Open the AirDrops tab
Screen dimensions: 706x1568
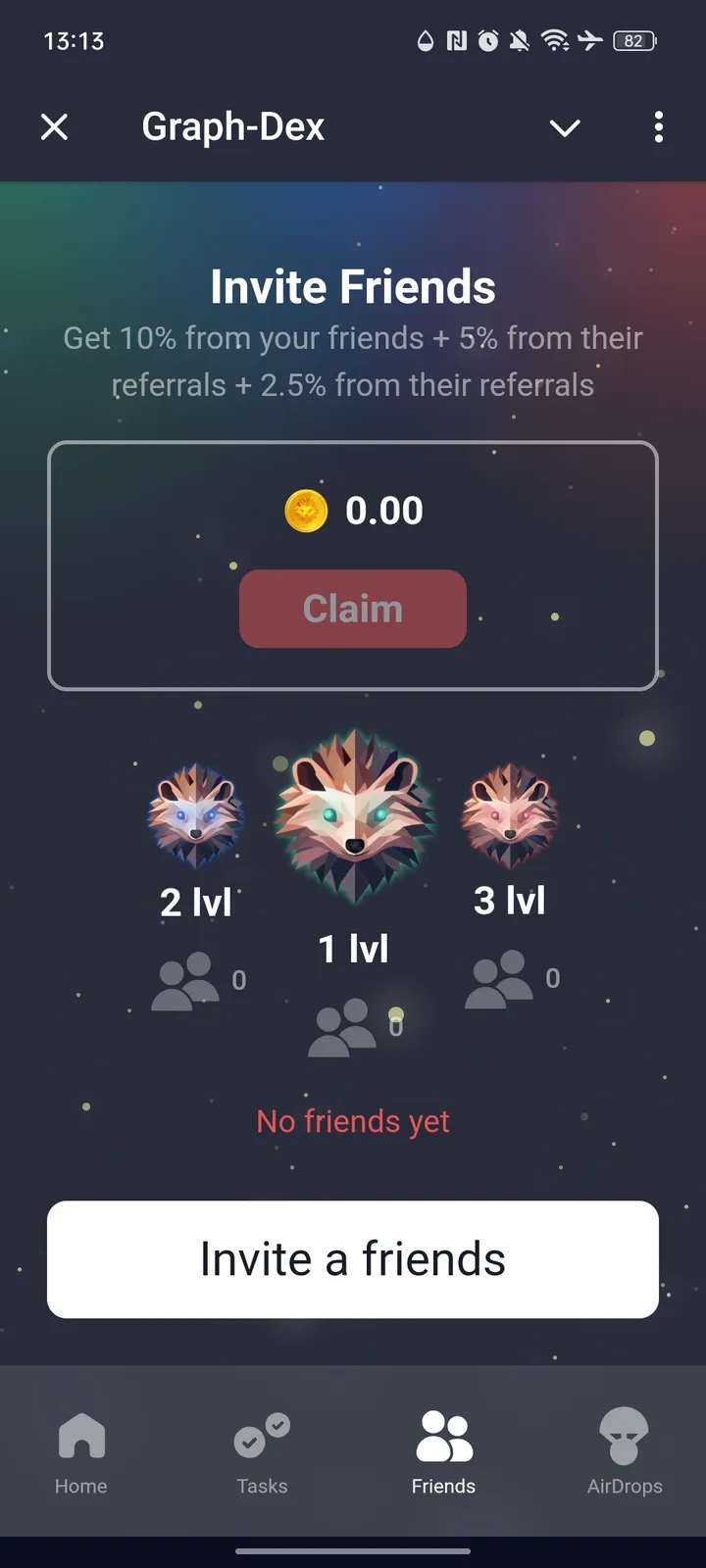(625, 1452)
